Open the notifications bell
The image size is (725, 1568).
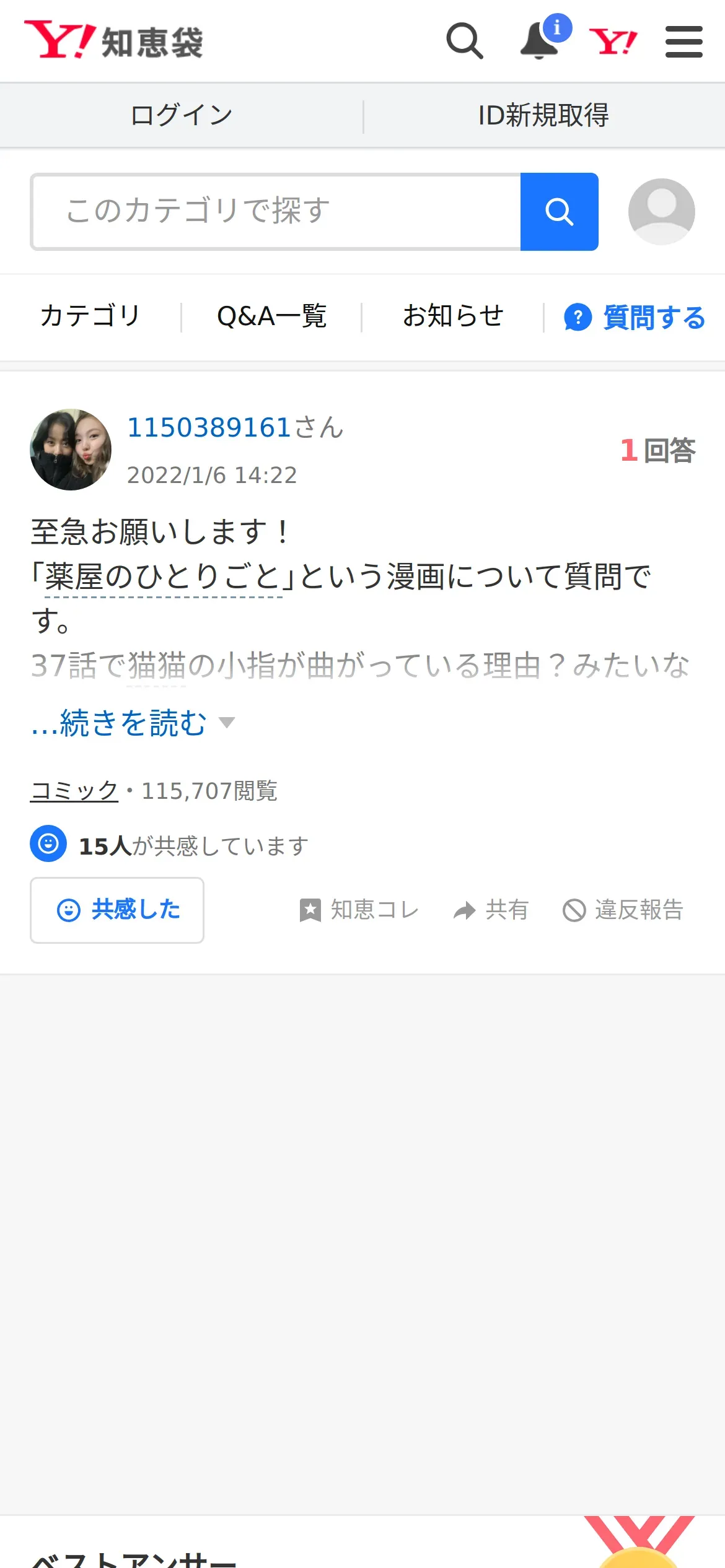539,41
